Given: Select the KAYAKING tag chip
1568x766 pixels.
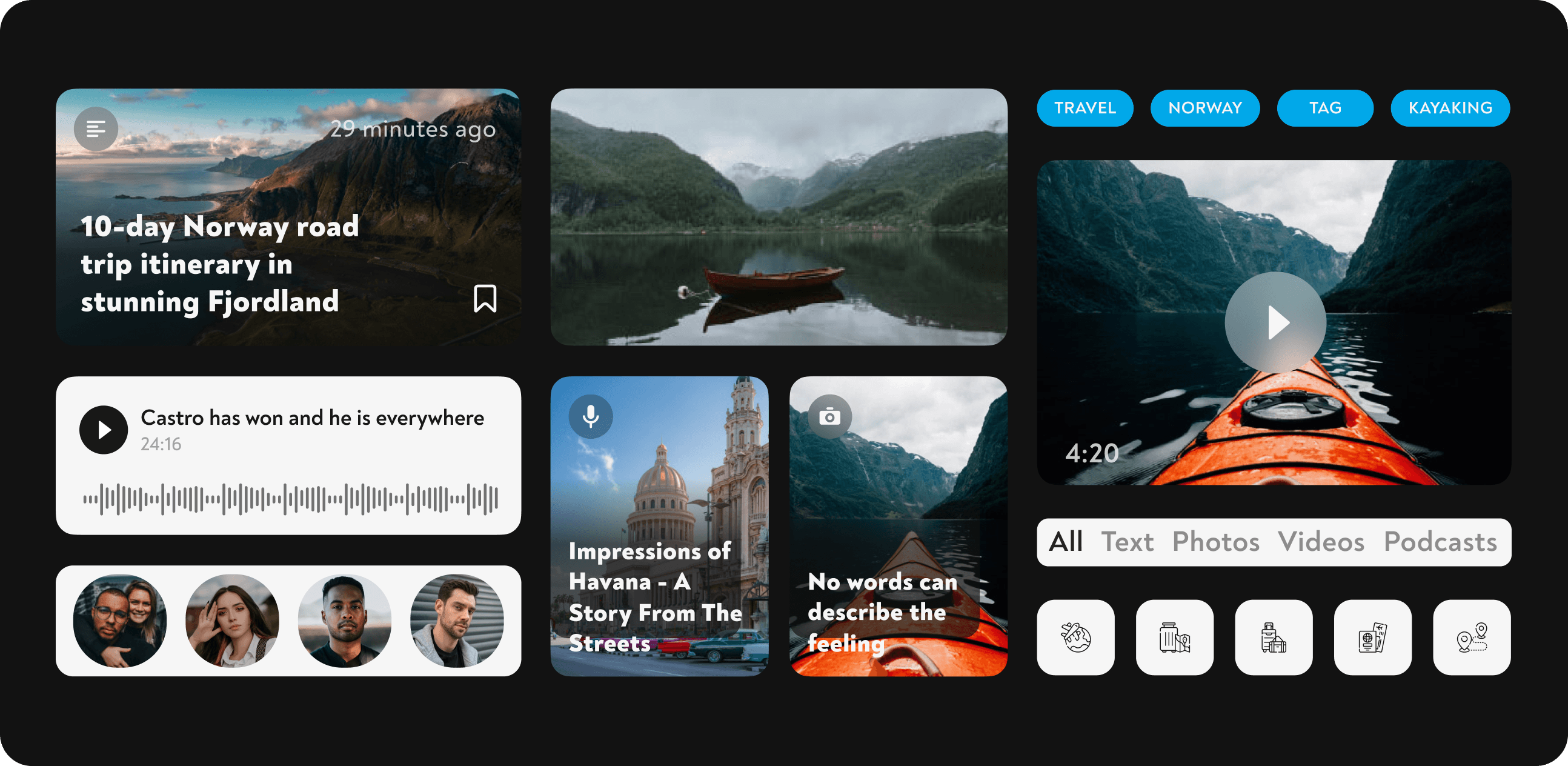Looking at the screenshot, I should 1450,108.
